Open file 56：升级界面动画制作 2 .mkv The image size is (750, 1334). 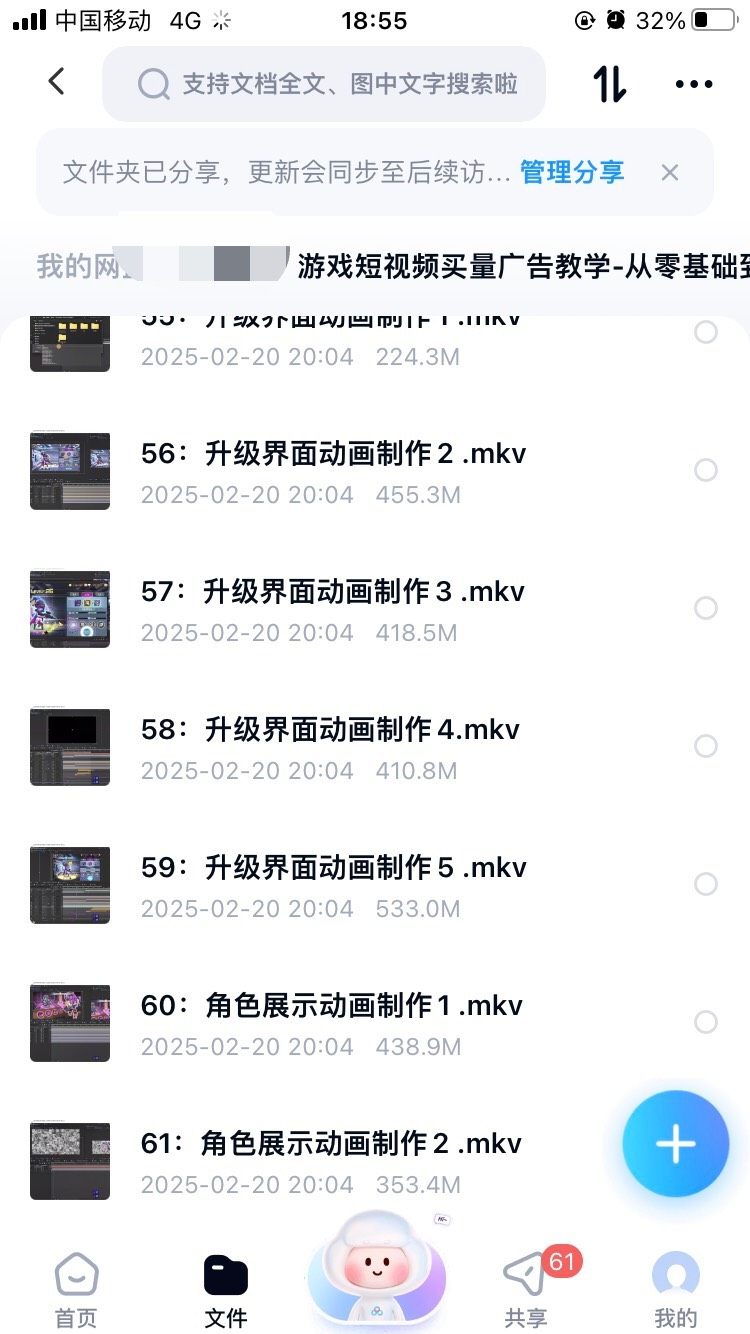point(333,455)
